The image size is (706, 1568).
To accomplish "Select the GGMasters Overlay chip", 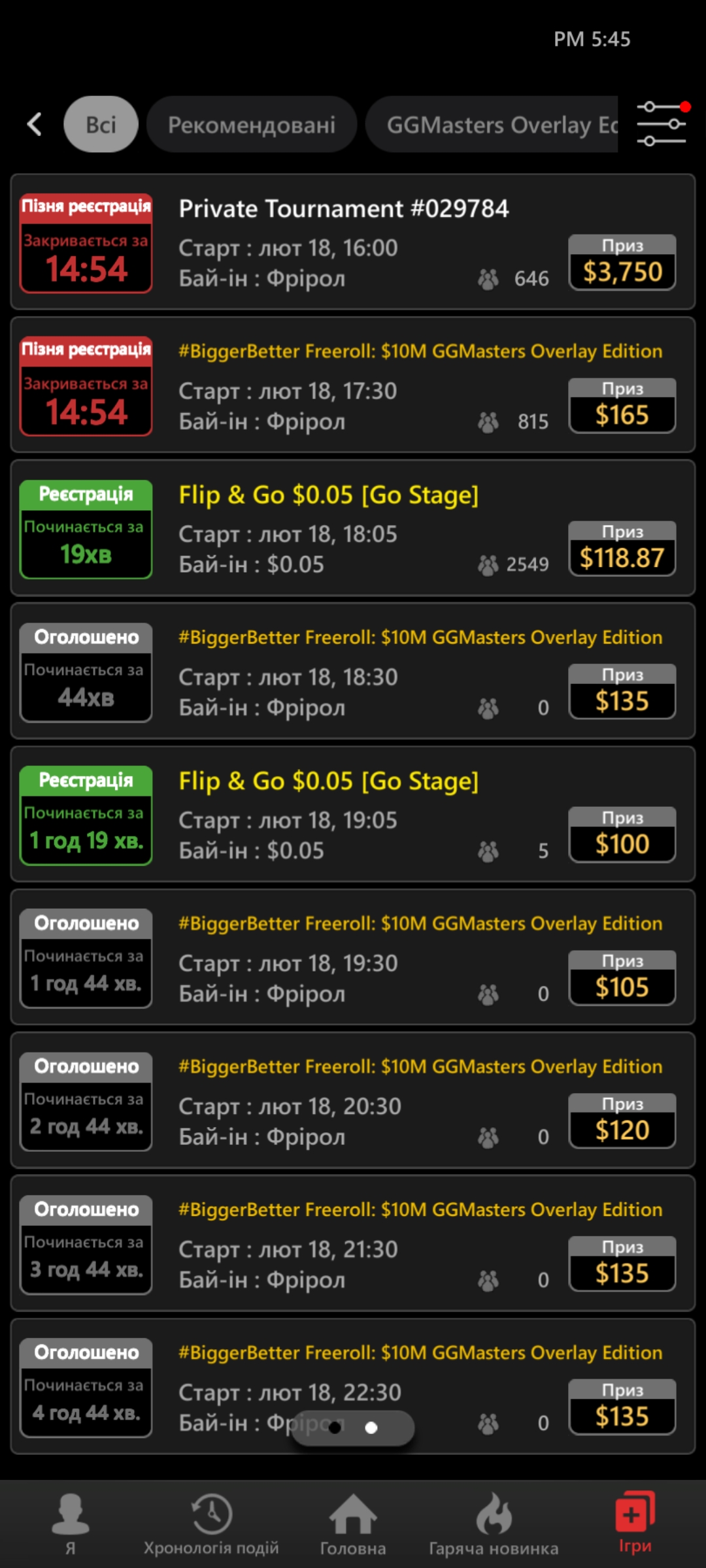I will [492, 124].
